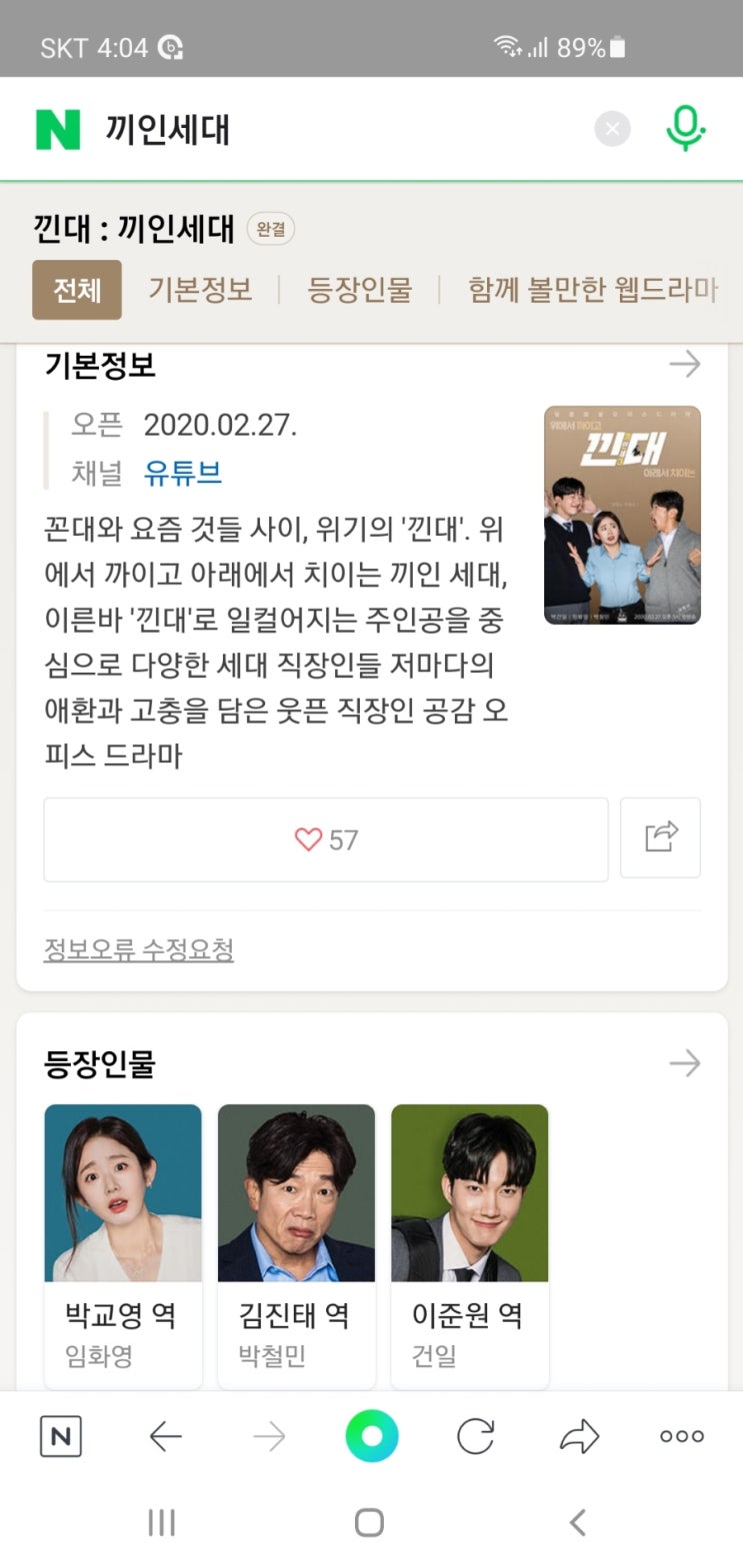Share the current page from the bottom toolbar
The image size is (743, 1568).
pos(578,1436)
